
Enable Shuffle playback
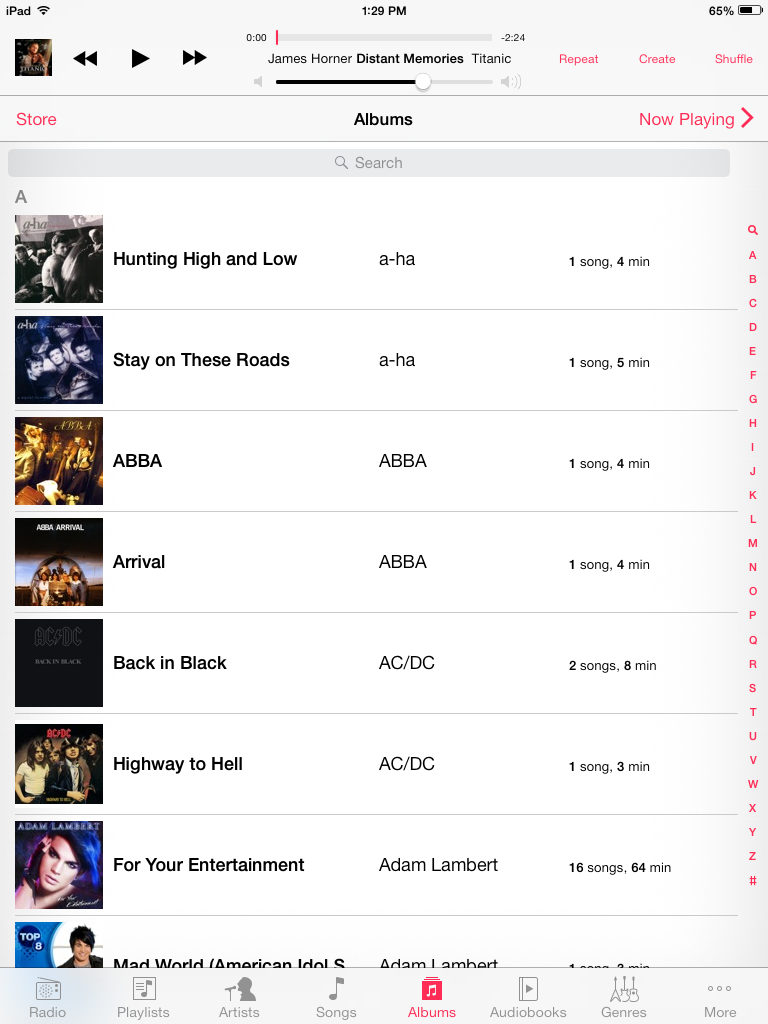pos(733,59)
